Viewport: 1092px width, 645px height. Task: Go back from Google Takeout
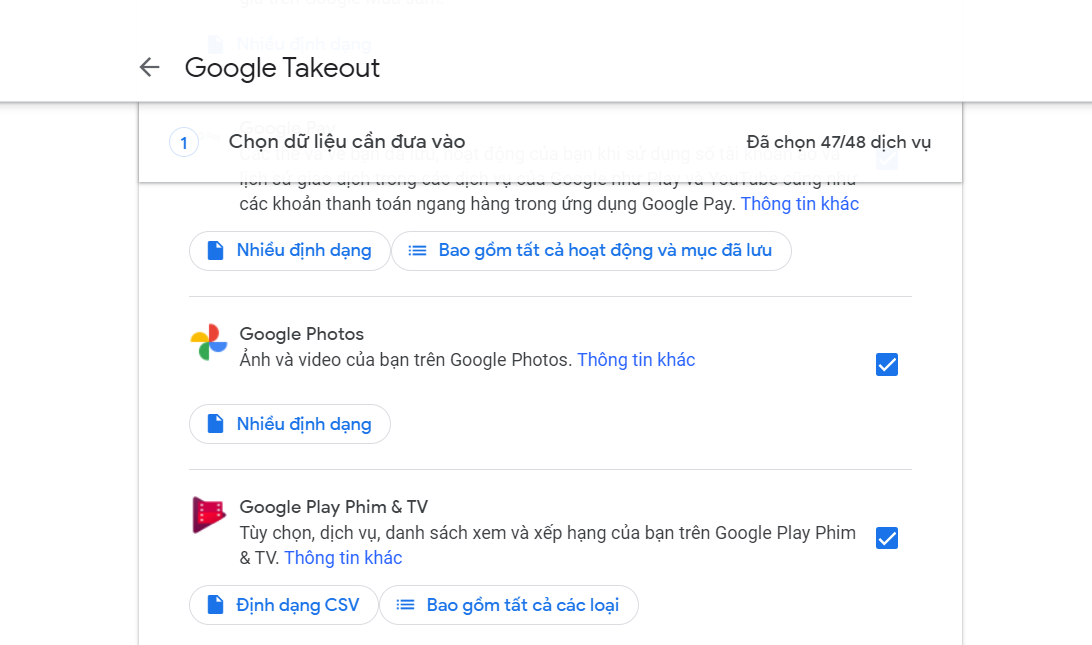click(x=149, y=67)
